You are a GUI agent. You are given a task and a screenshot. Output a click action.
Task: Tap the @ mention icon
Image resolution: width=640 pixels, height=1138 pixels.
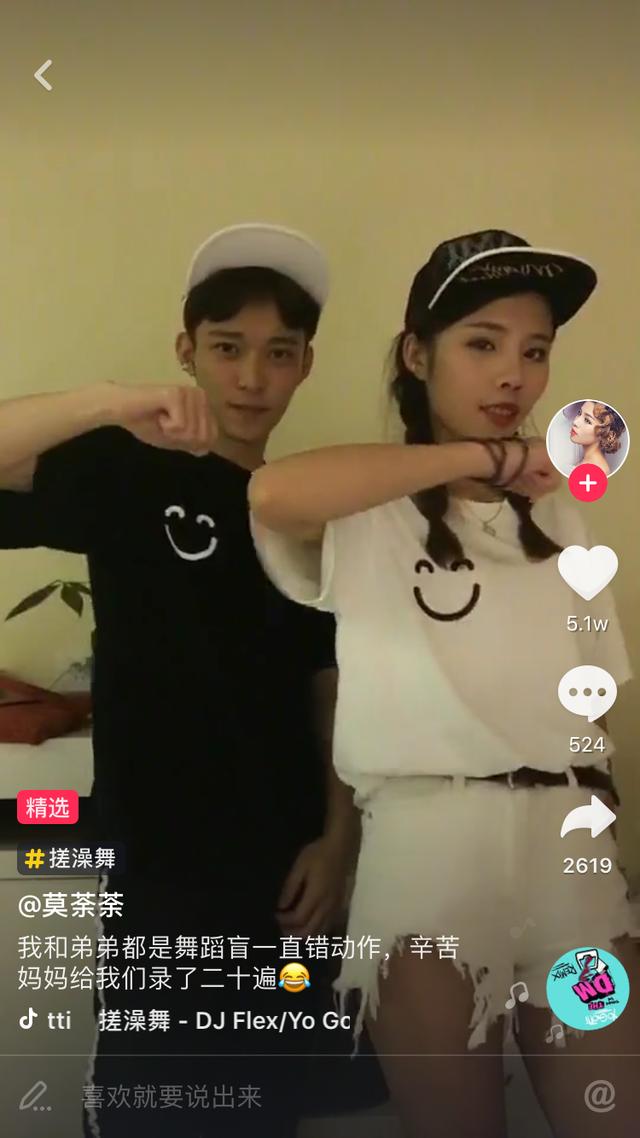point(600,1096)
